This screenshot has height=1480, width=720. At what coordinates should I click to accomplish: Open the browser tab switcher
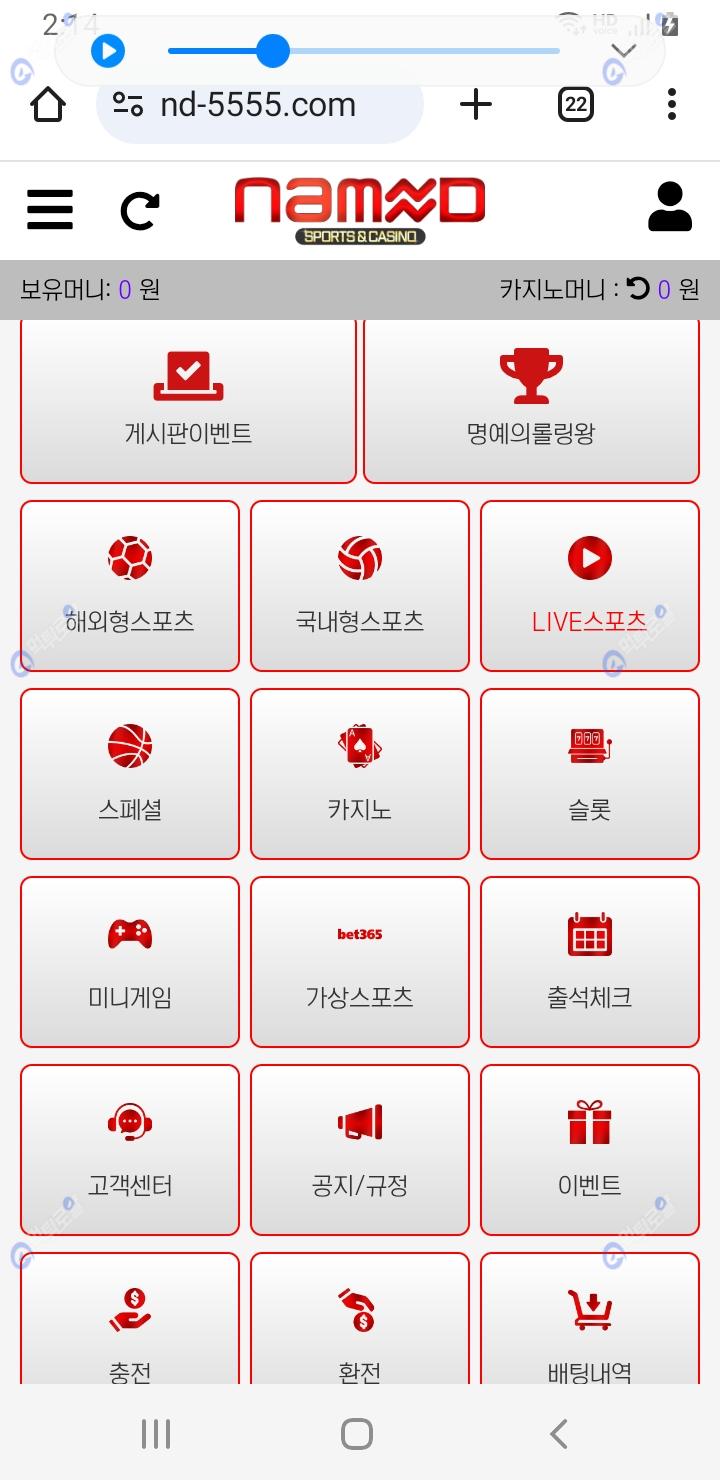[575, 104]
